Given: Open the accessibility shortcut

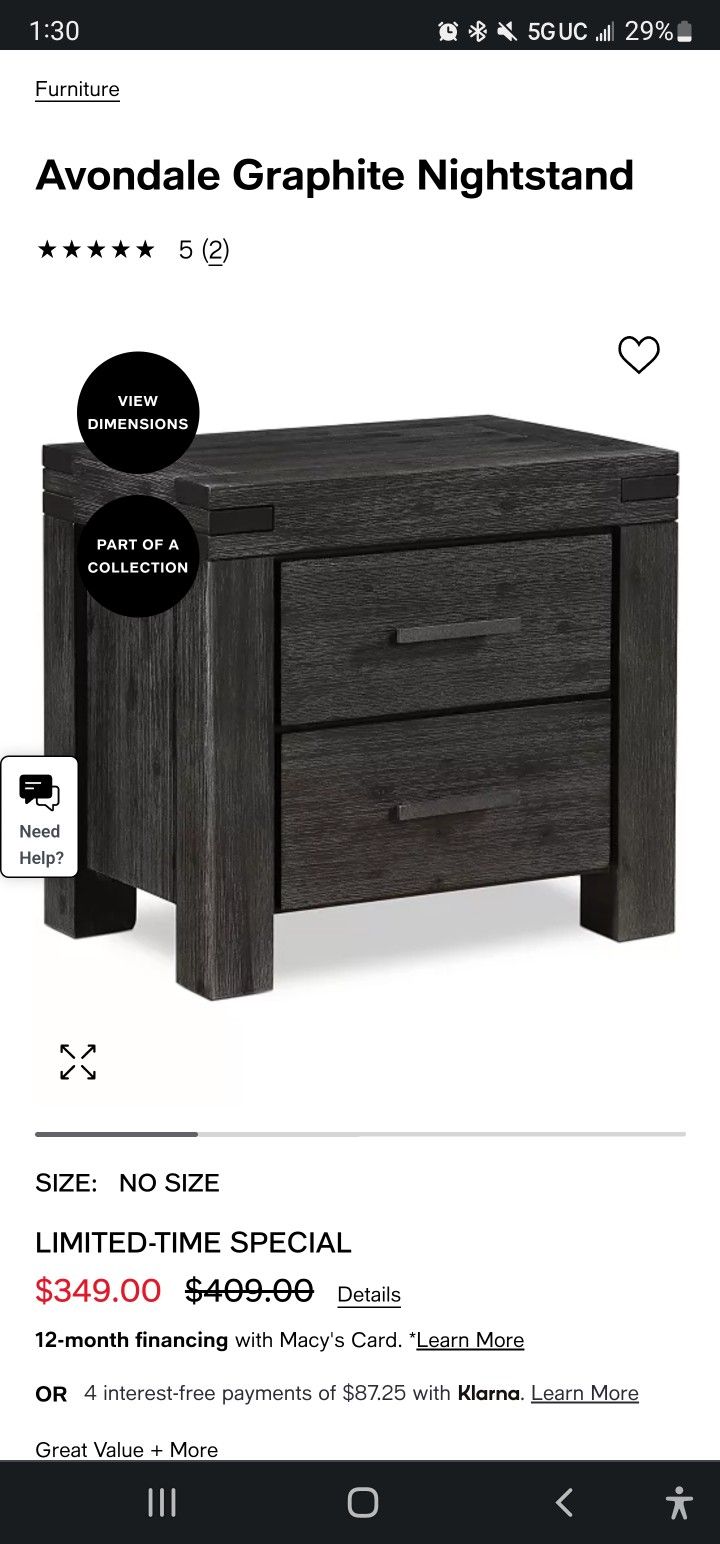Looking at the screenshot, I should point(678,1502).
